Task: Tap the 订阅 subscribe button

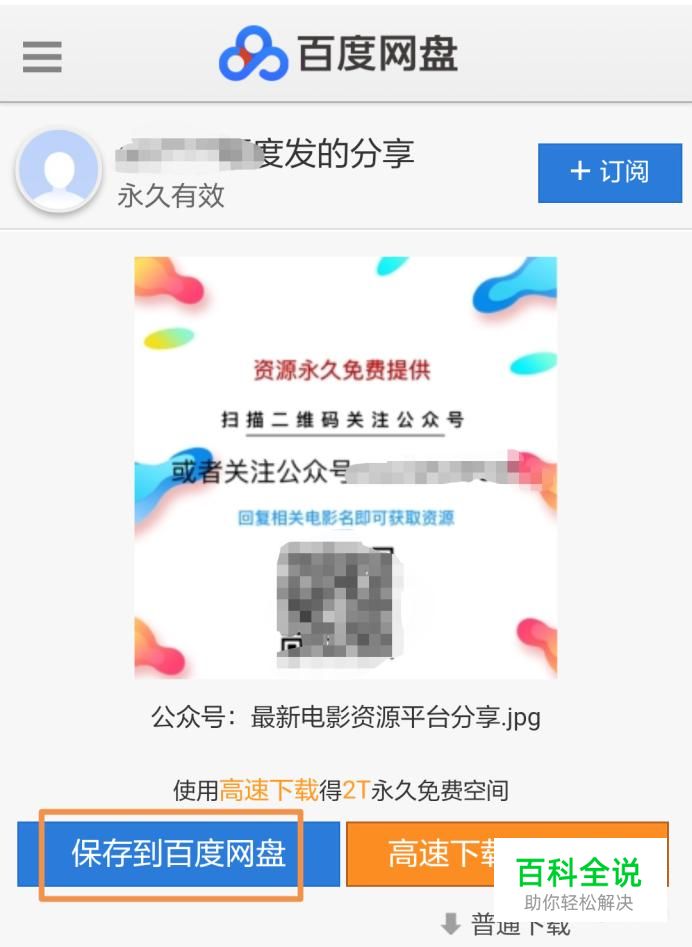Action: [610, 173]
